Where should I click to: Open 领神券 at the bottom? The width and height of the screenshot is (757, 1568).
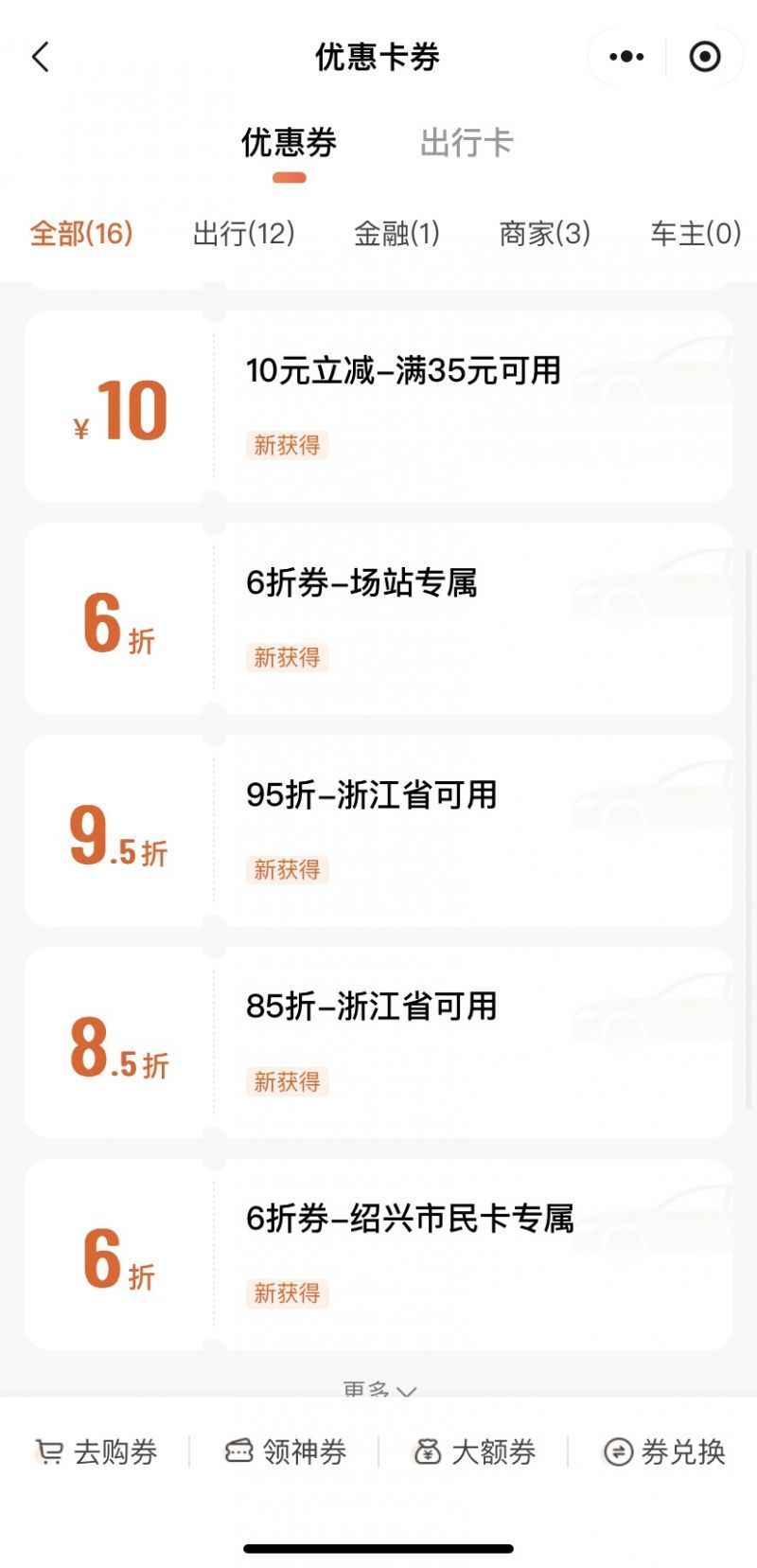[x=286, y=1452]
